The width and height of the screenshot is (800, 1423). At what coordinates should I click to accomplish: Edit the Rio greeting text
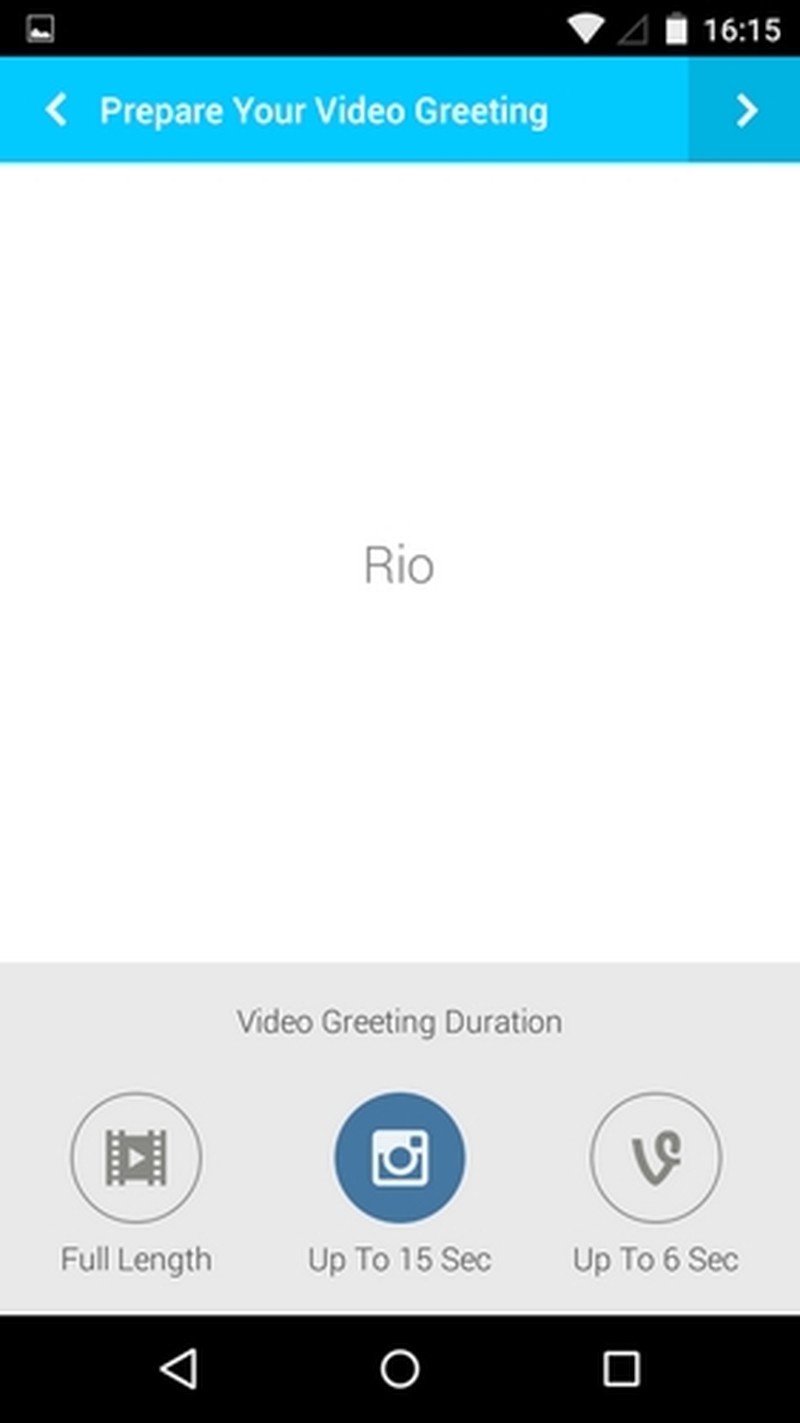tap(399, 566)
